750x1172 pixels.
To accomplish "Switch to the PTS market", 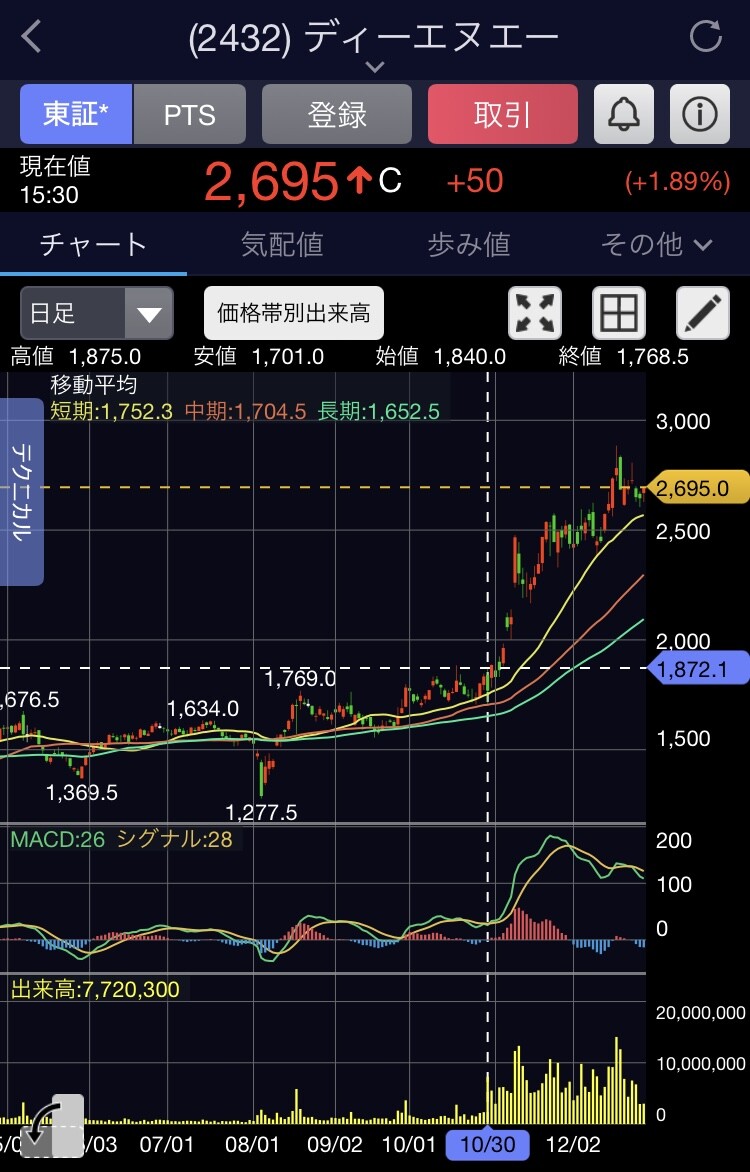I will (x=189, y=114).
